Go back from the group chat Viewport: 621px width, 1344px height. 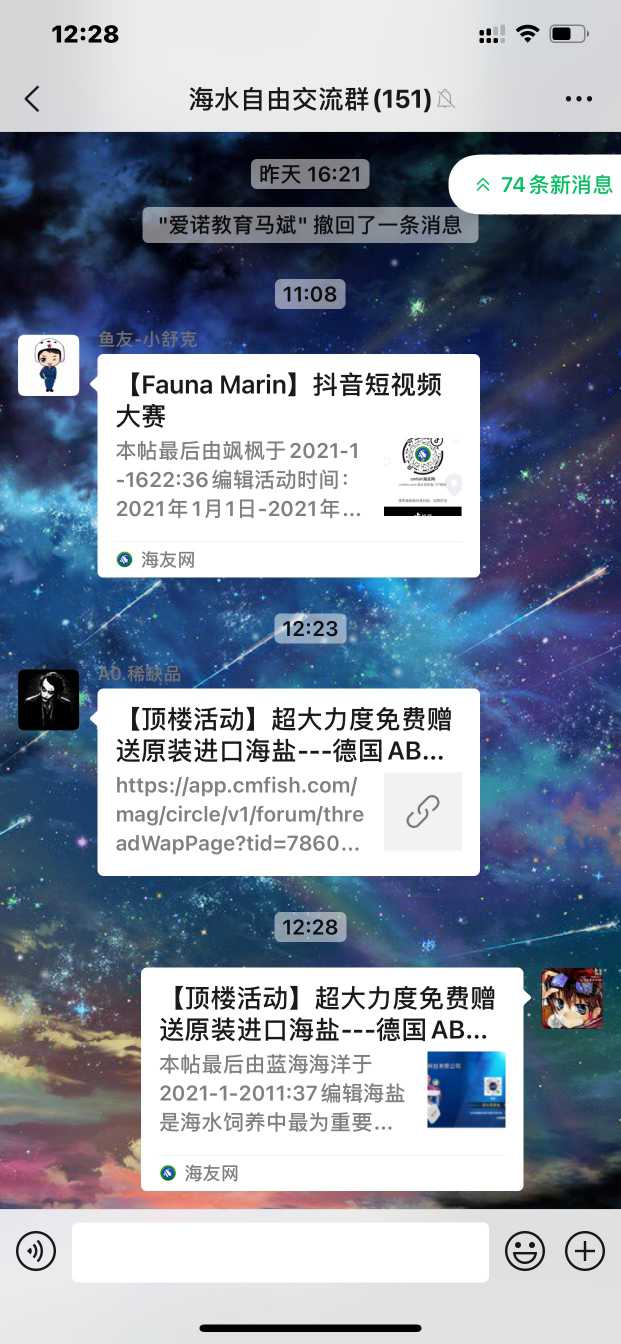coord(33,98)
